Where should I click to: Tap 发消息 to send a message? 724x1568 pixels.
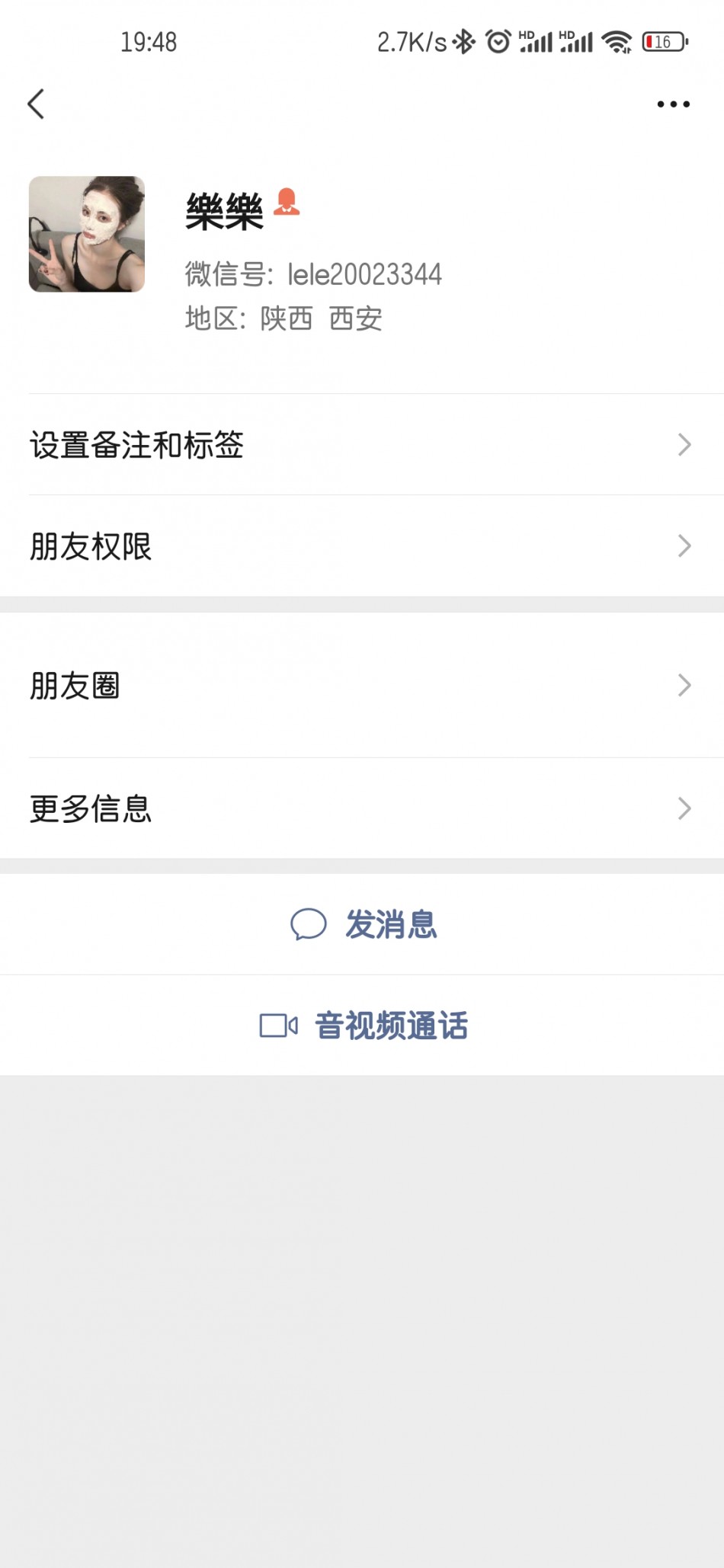click(x=362, y=924)
